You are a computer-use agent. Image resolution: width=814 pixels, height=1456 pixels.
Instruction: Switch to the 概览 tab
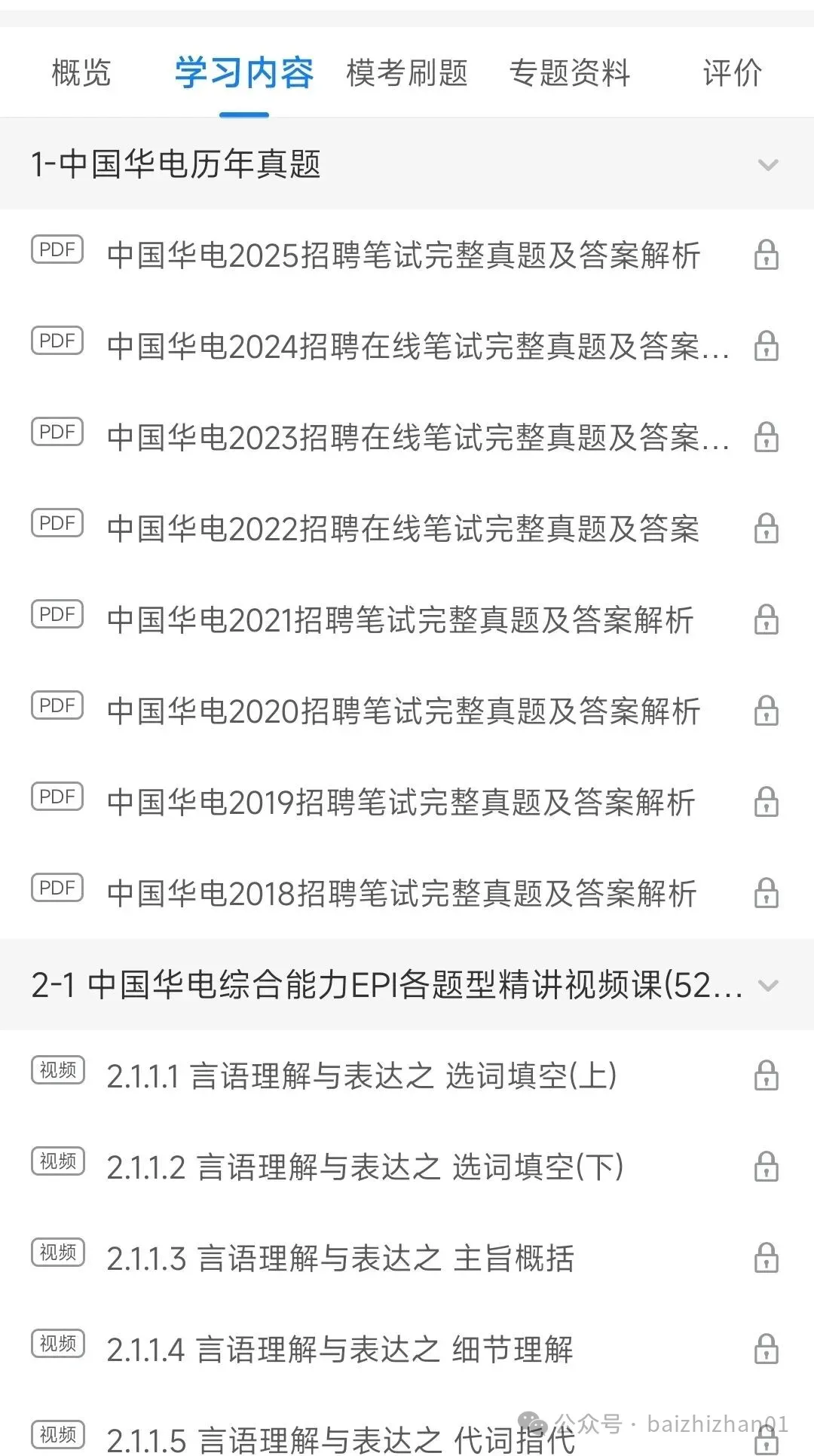(x=81, y=73)
